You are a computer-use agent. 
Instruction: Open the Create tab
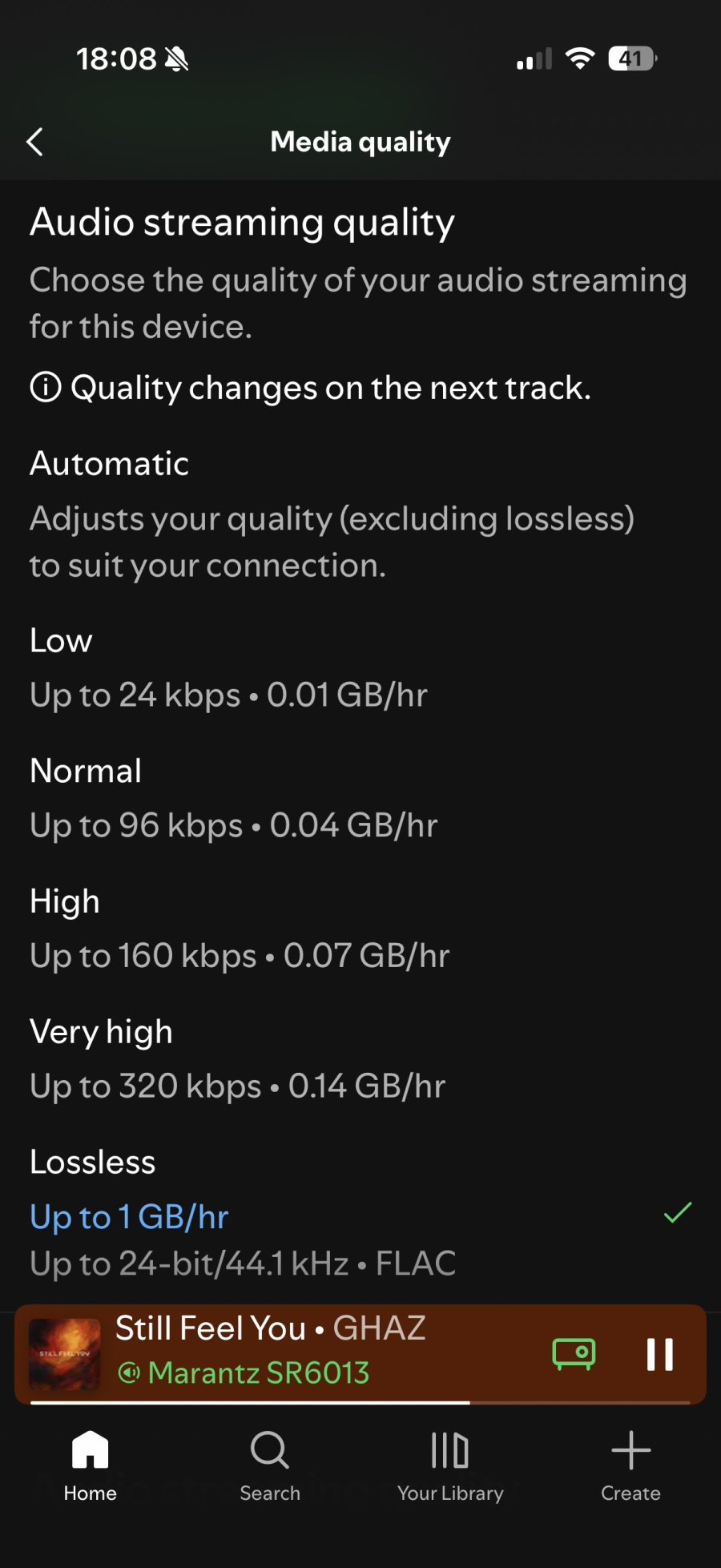630,1465
